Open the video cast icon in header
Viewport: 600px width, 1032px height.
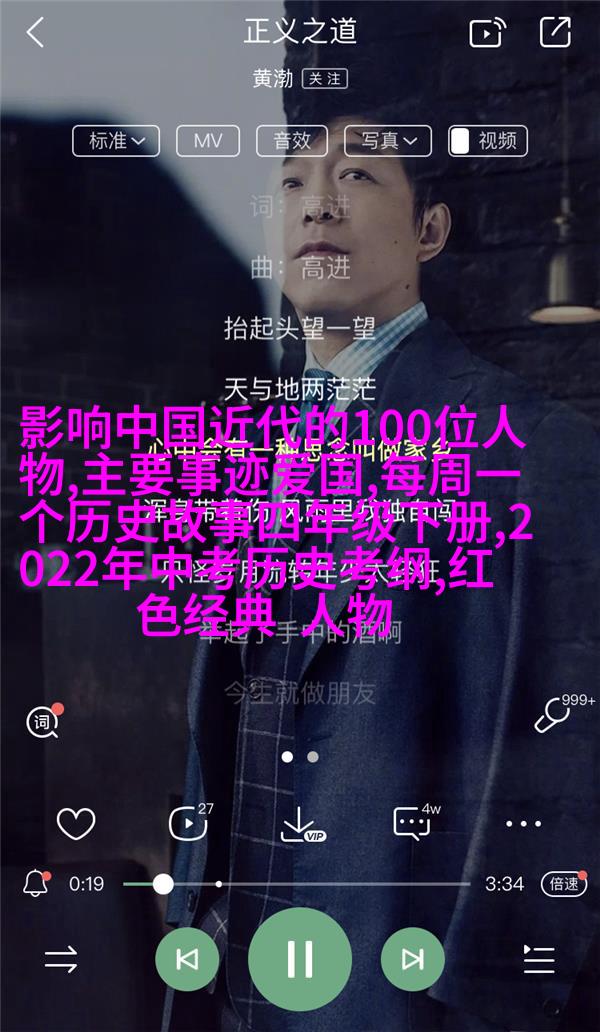(487, 33)
